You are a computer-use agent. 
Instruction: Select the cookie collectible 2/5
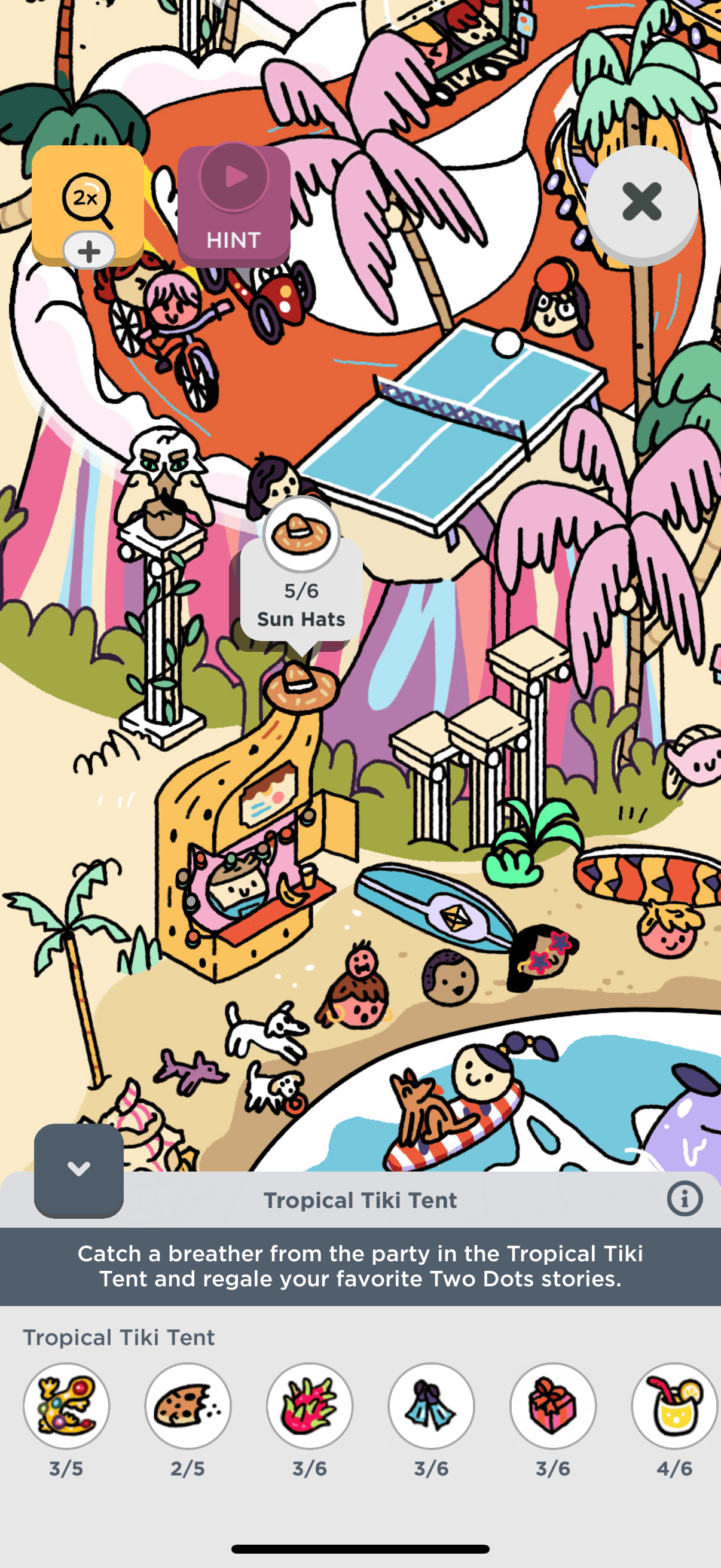[188, 1405]
